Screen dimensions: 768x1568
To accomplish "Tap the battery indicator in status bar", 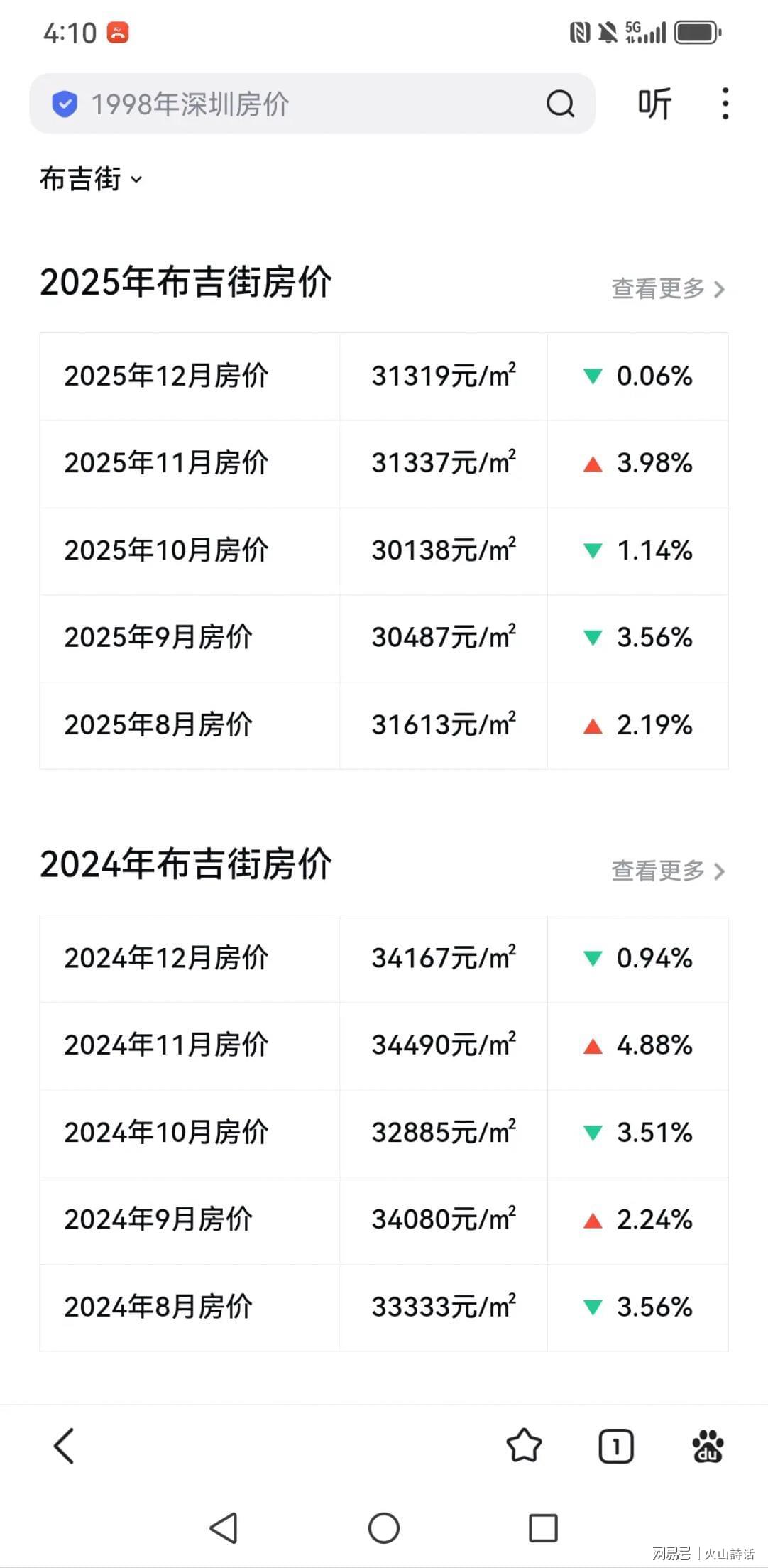I will point(696,32).
